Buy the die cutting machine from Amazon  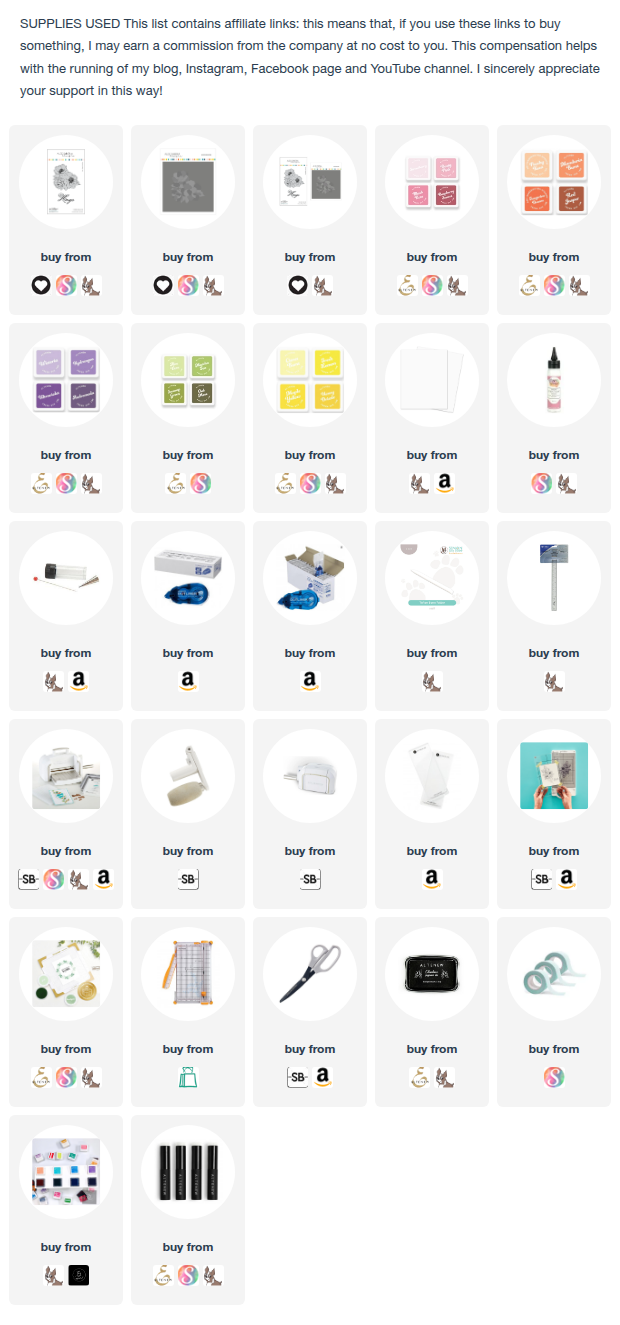click(x=104, y=879)
